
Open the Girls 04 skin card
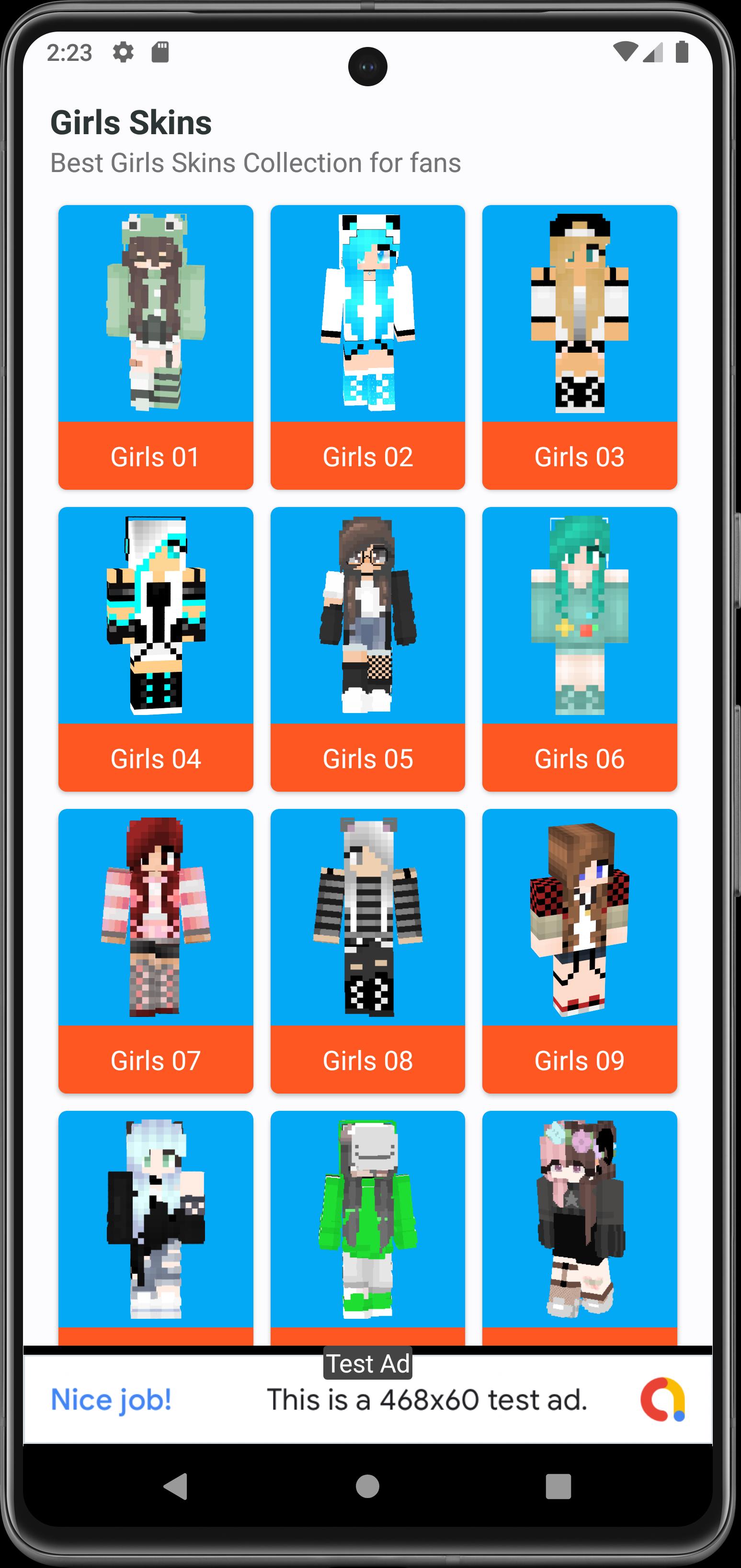[x=156, y=649]
